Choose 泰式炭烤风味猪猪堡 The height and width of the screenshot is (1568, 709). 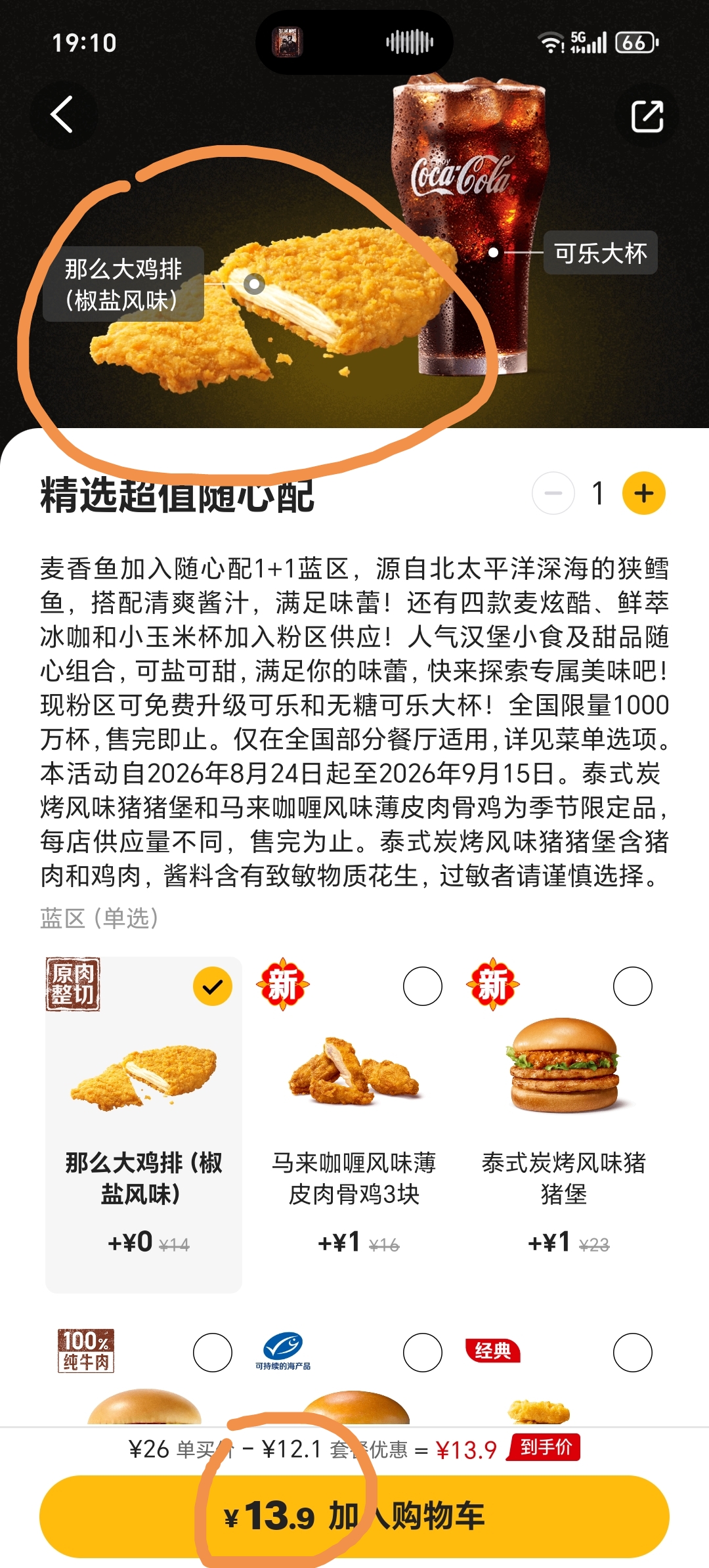pos(564,1124)
